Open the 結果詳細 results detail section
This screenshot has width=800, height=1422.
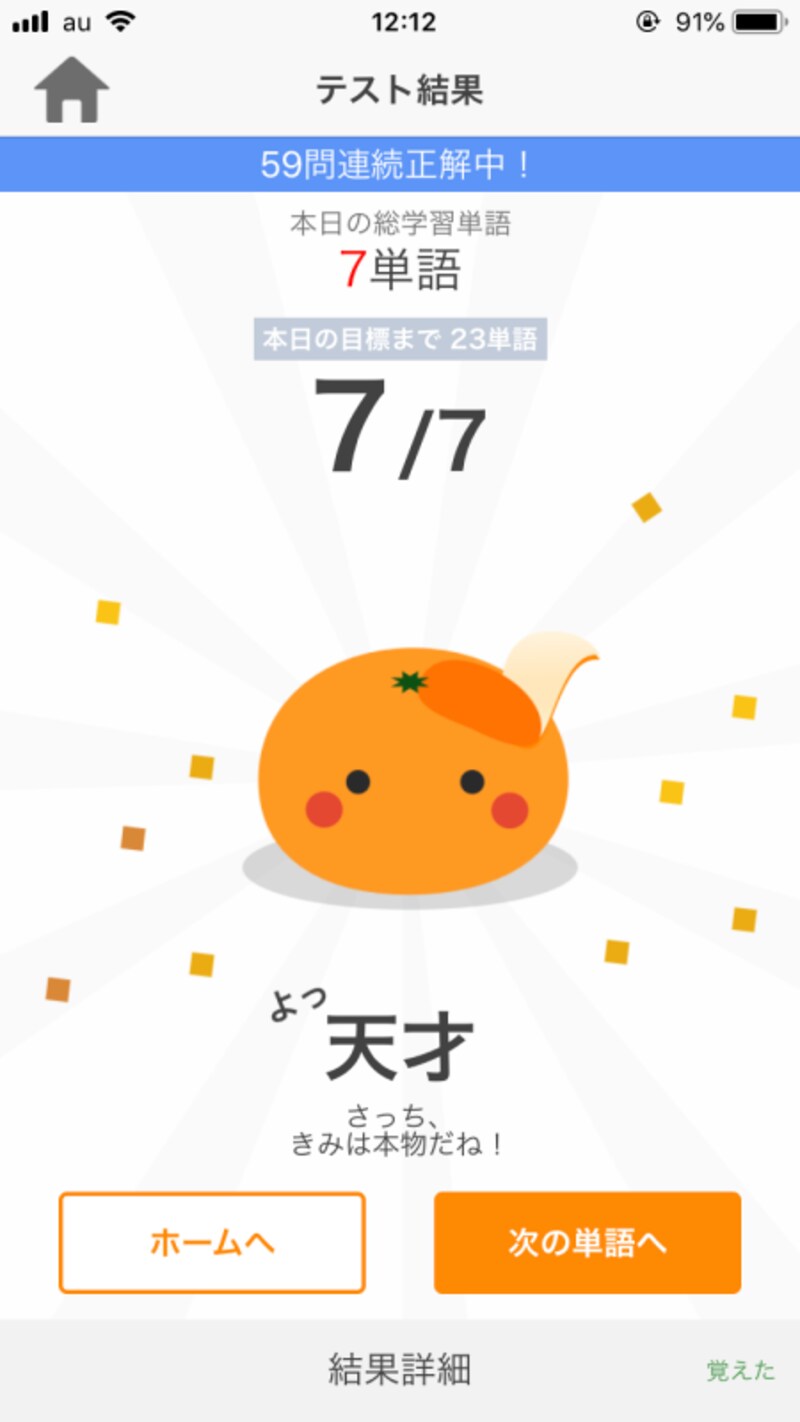(400, 1370)
